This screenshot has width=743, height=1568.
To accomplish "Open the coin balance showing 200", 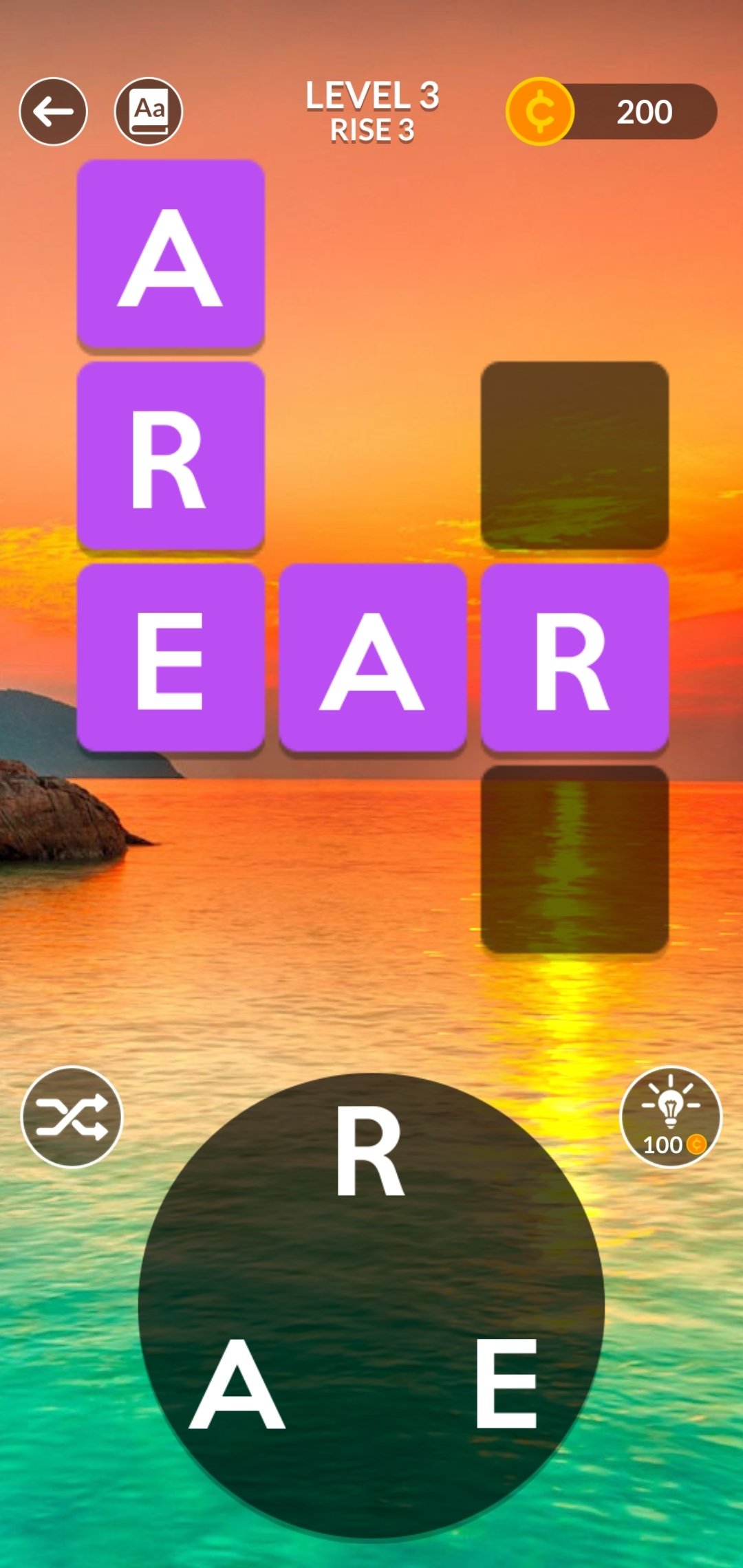I will click(x=611, y=111).
